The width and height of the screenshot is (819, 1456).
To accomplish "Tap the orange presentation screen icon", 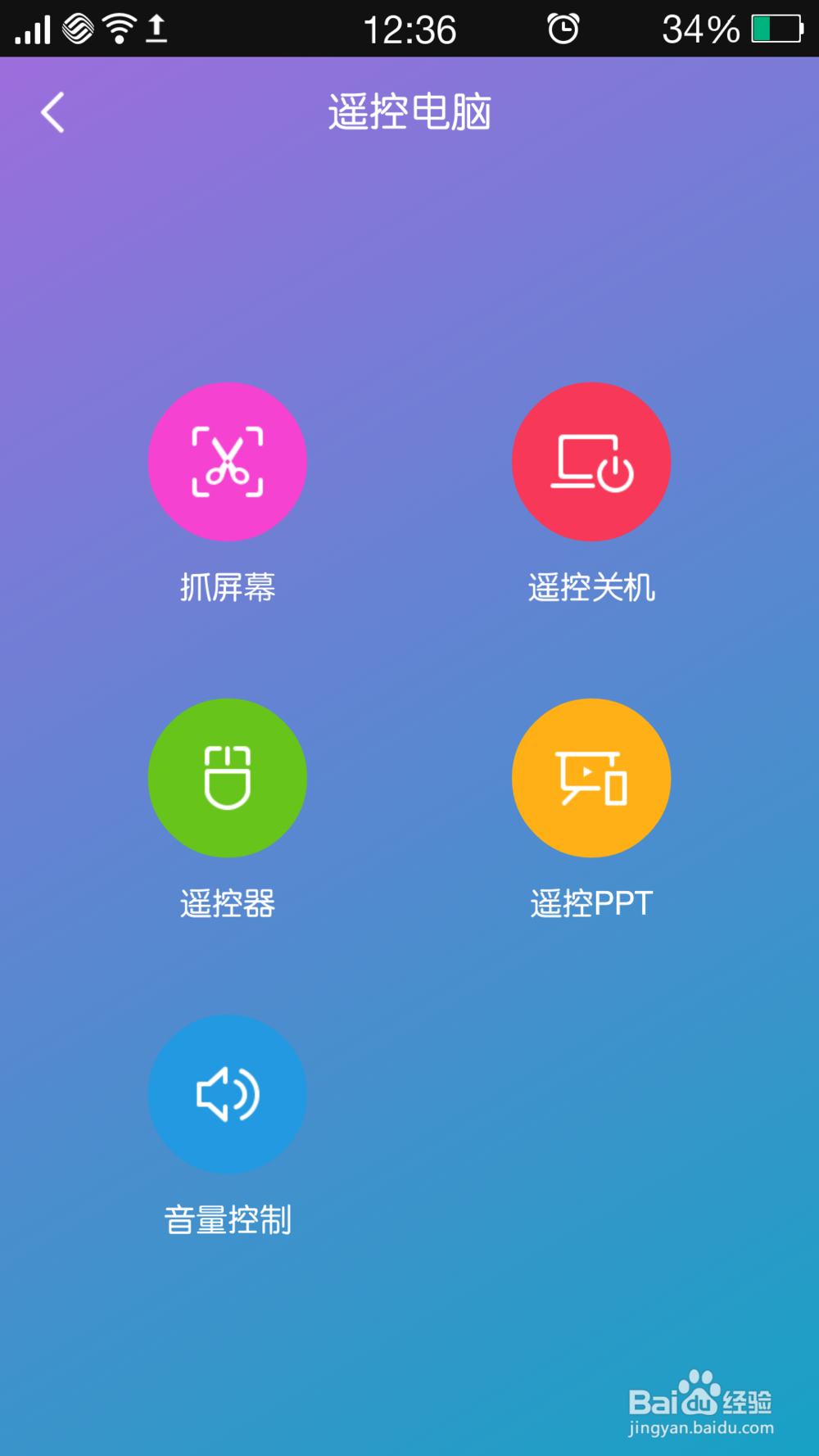I will (x=591, y=776).
